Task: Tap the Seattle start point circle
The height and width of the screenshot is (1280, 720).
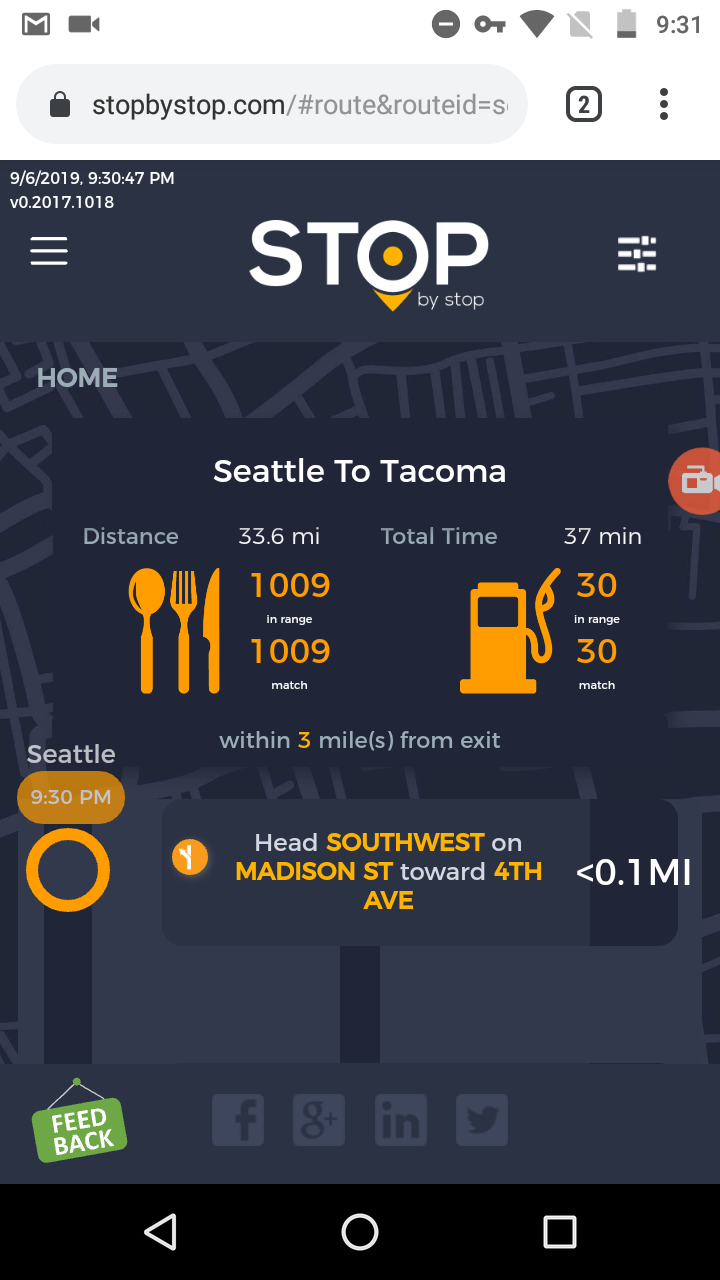Action: [x=68, y=870]
